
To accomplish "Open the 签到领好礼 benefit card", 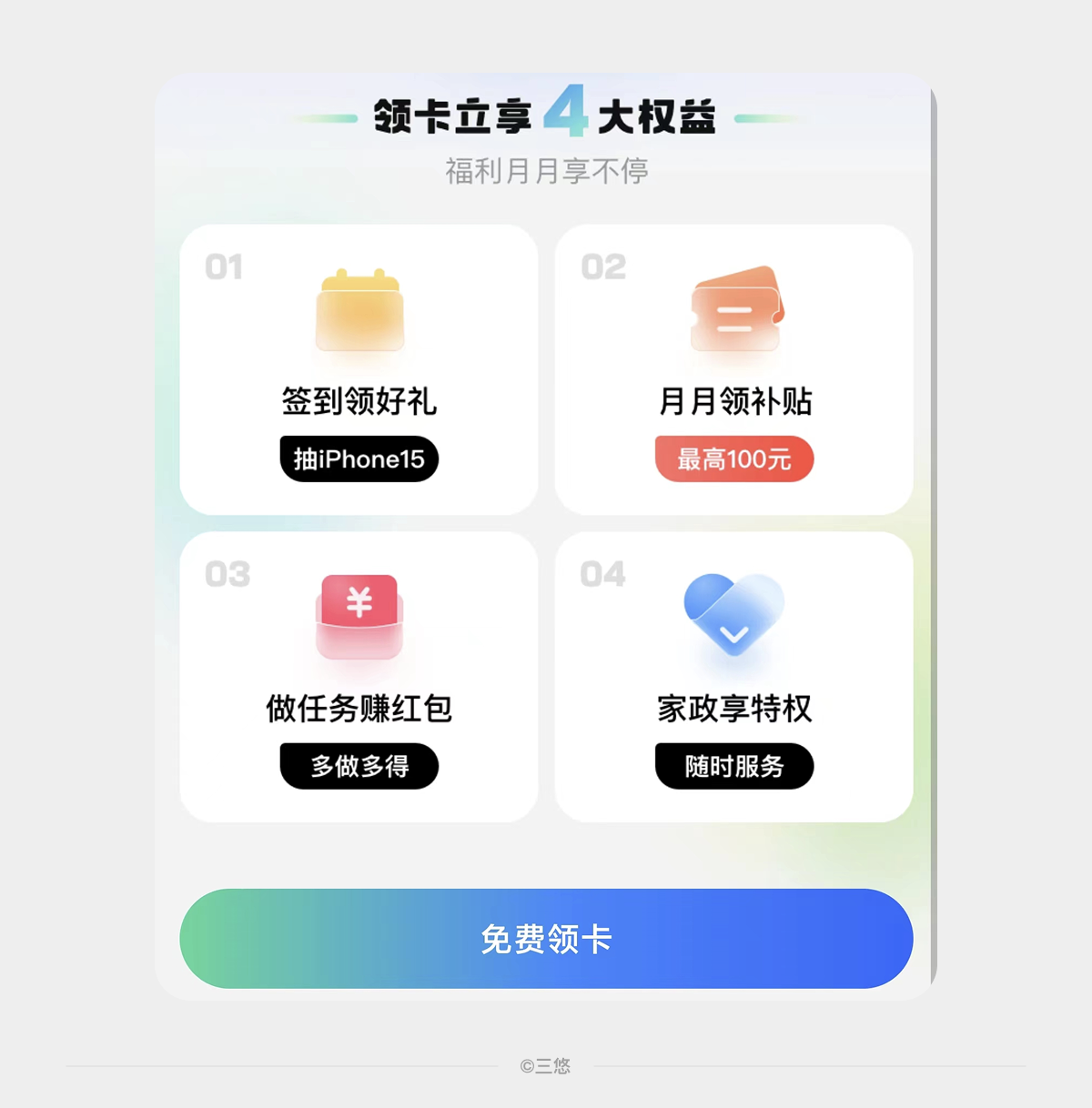I will click(x=359, y=368).
